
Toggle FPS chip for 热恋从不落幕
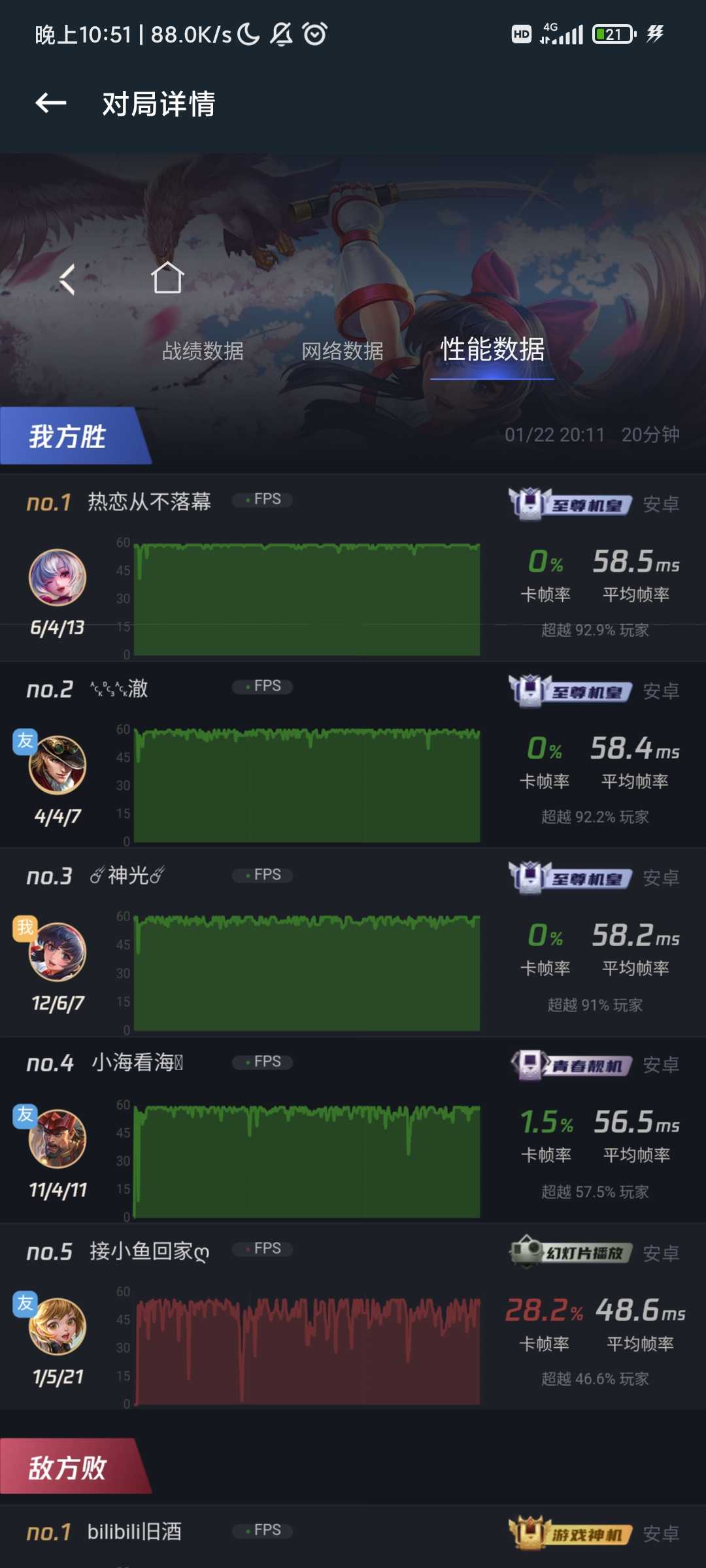(x=262, y=499)
